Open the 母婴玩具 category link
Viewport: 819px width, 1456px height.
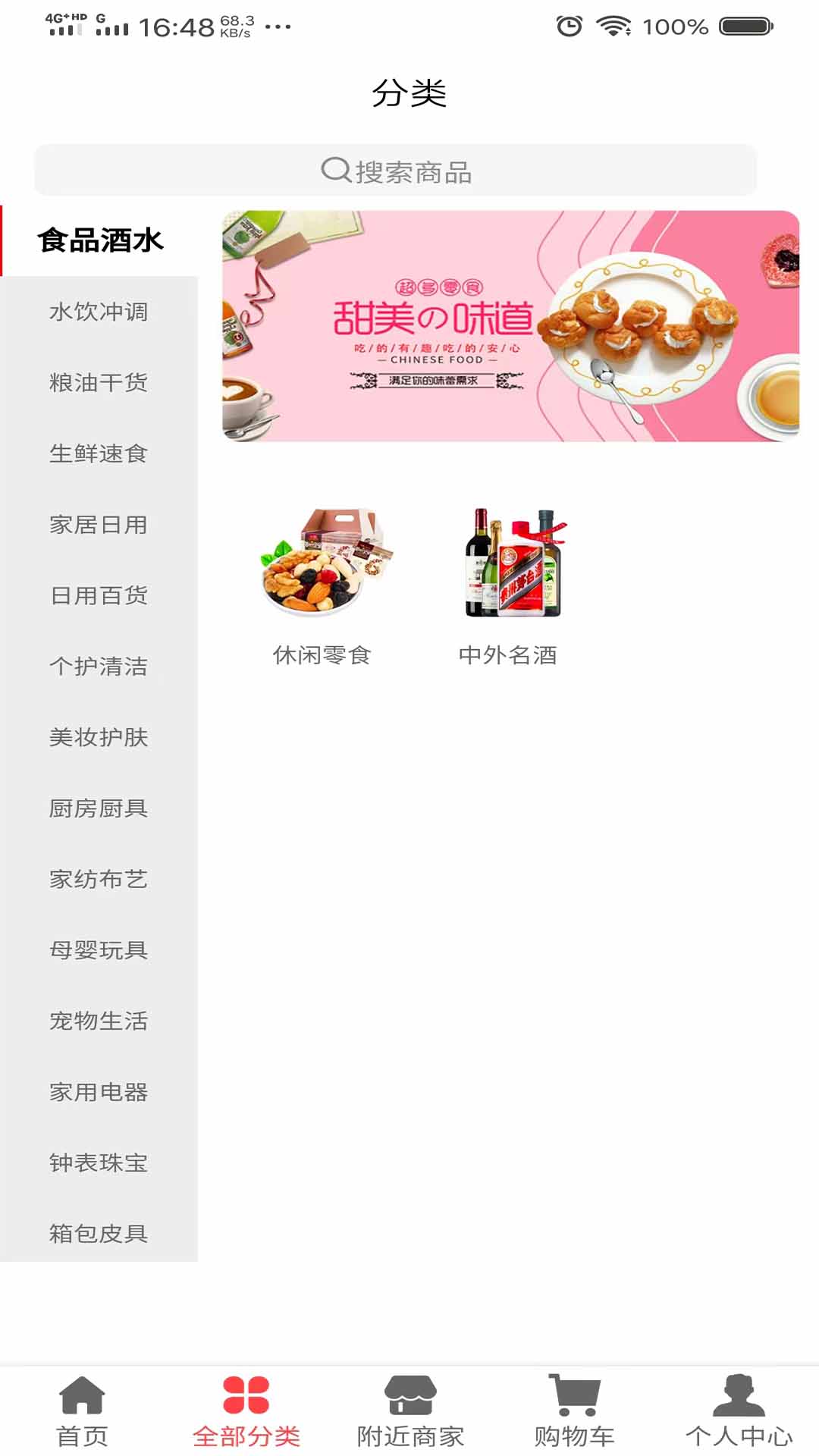pos(98,950)
